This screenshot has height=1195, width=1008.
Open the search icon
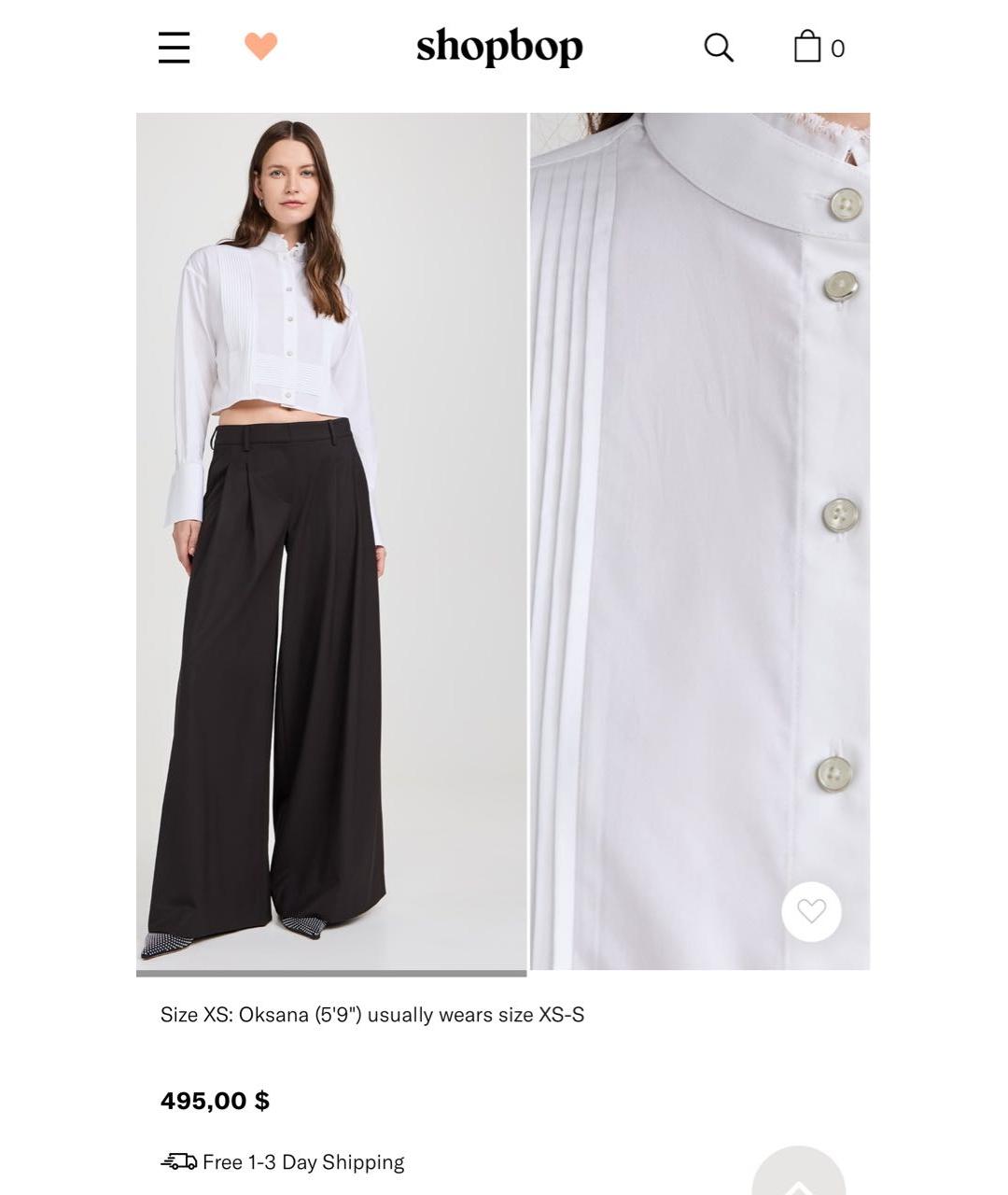[x=718, y=47]
